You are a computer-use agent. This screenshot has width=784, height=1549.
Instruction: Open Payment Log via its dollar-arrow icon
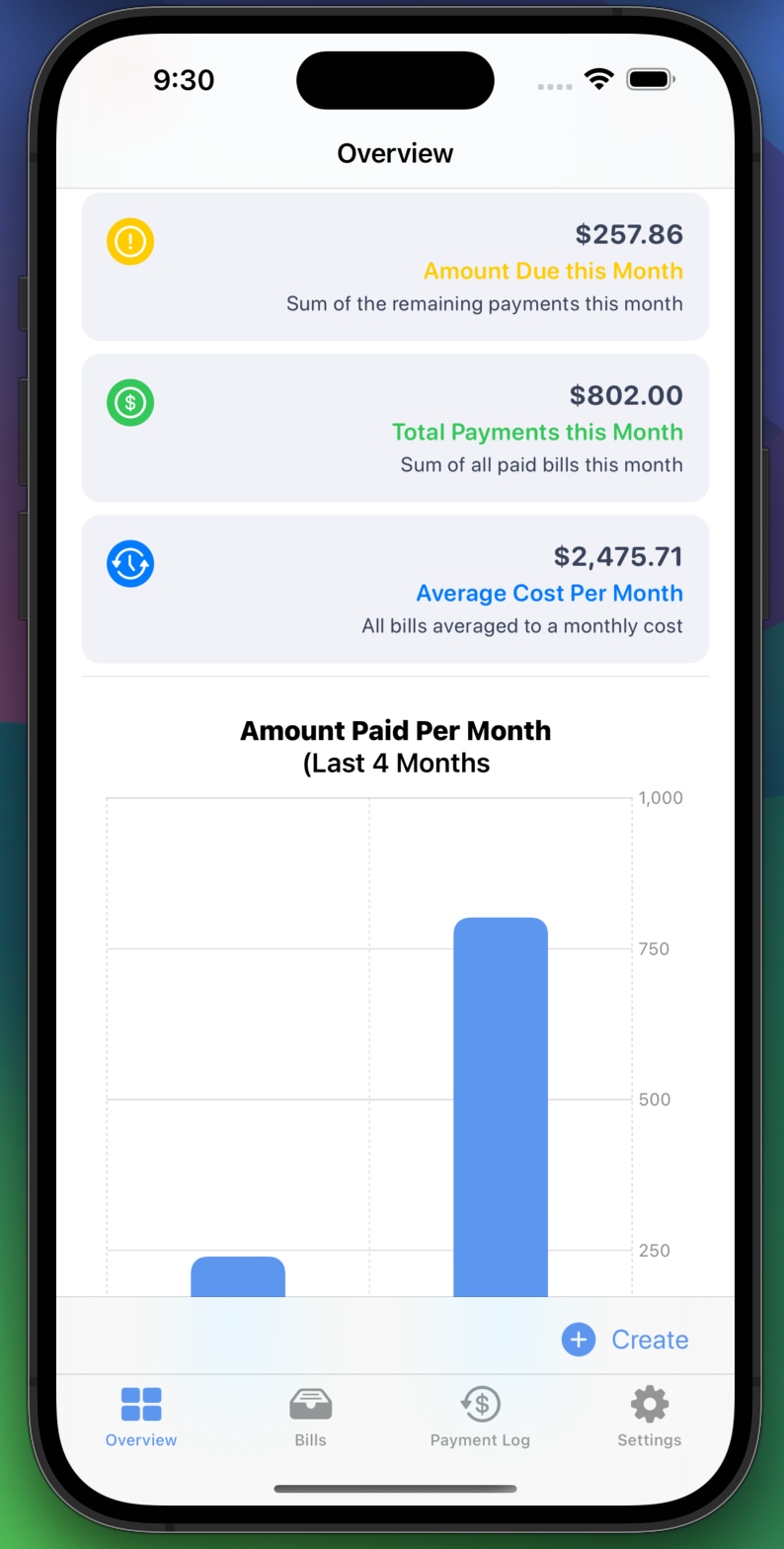coord(480,1403)
